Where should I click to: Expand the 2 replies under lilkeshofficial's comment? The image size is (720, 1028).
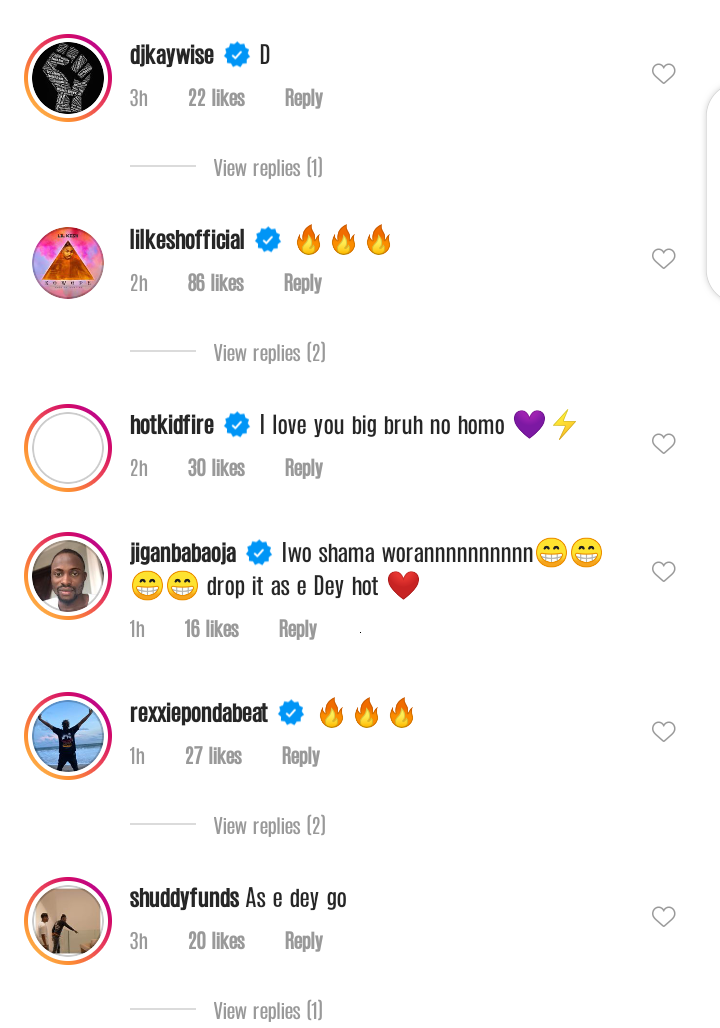(268, 353)
